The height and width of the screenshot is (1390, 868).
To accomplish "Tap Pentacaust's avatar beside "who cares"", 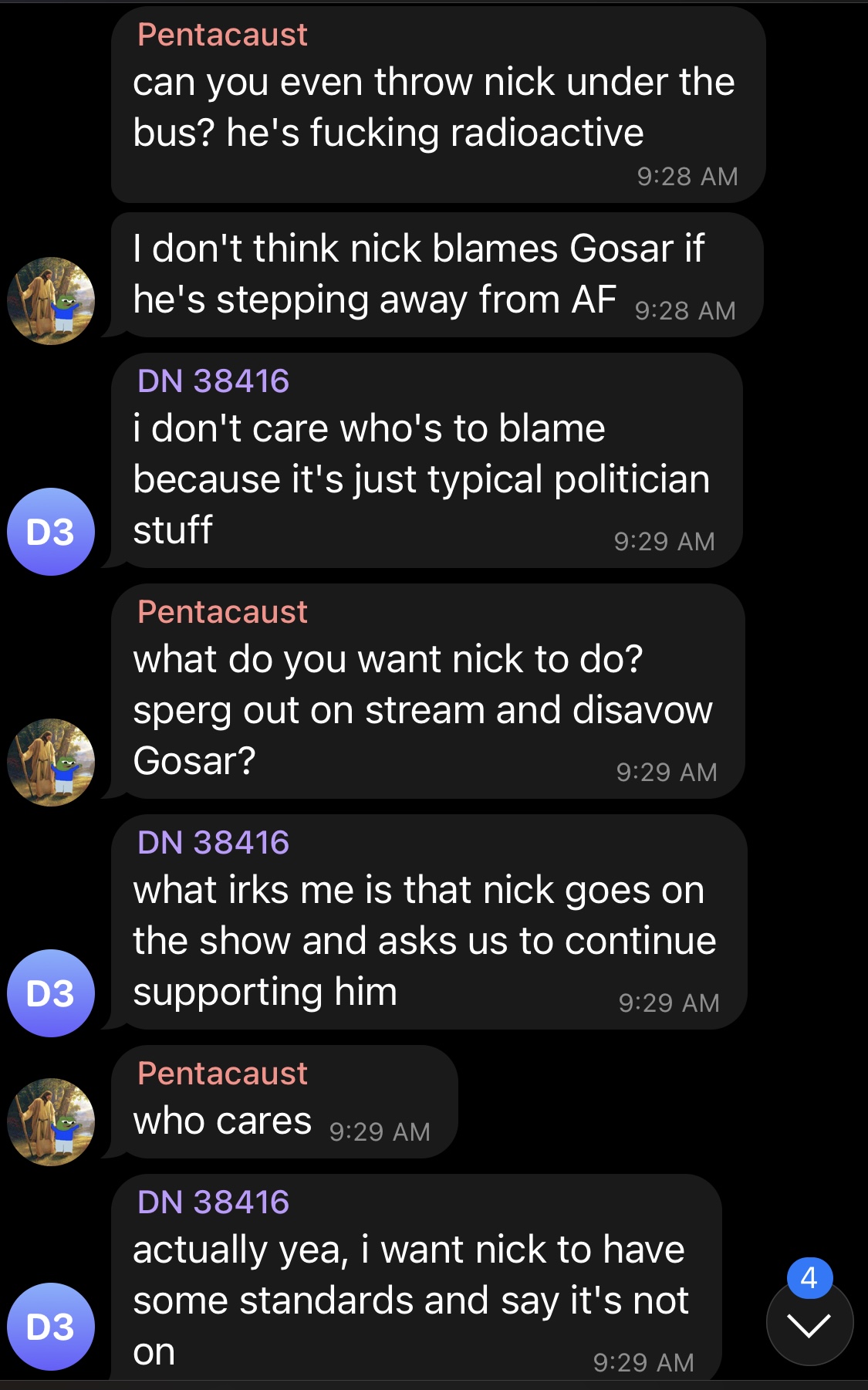I will tap(51, 1121).
